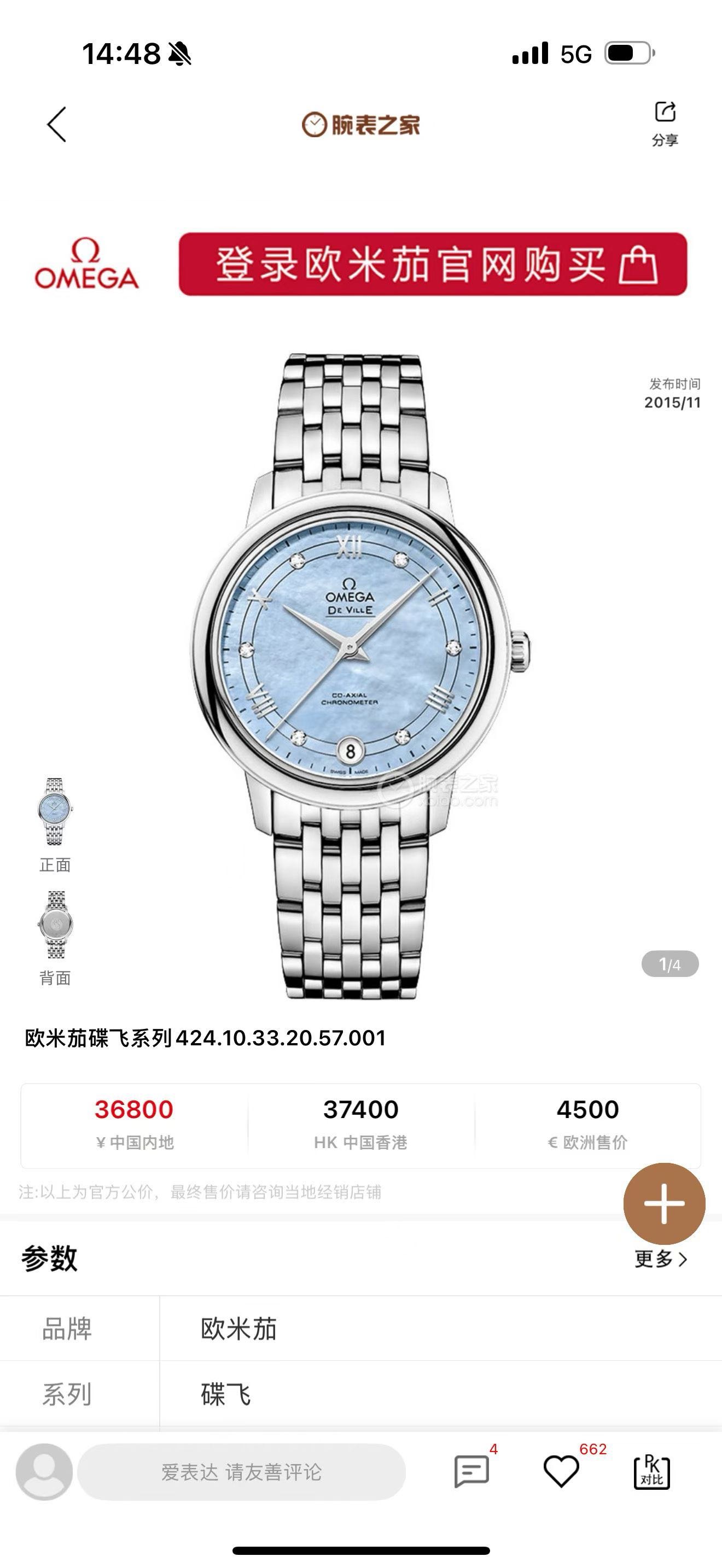Go back to the previous page
The height and width of the screenshot is (1568, 722).
click(57, 125)
